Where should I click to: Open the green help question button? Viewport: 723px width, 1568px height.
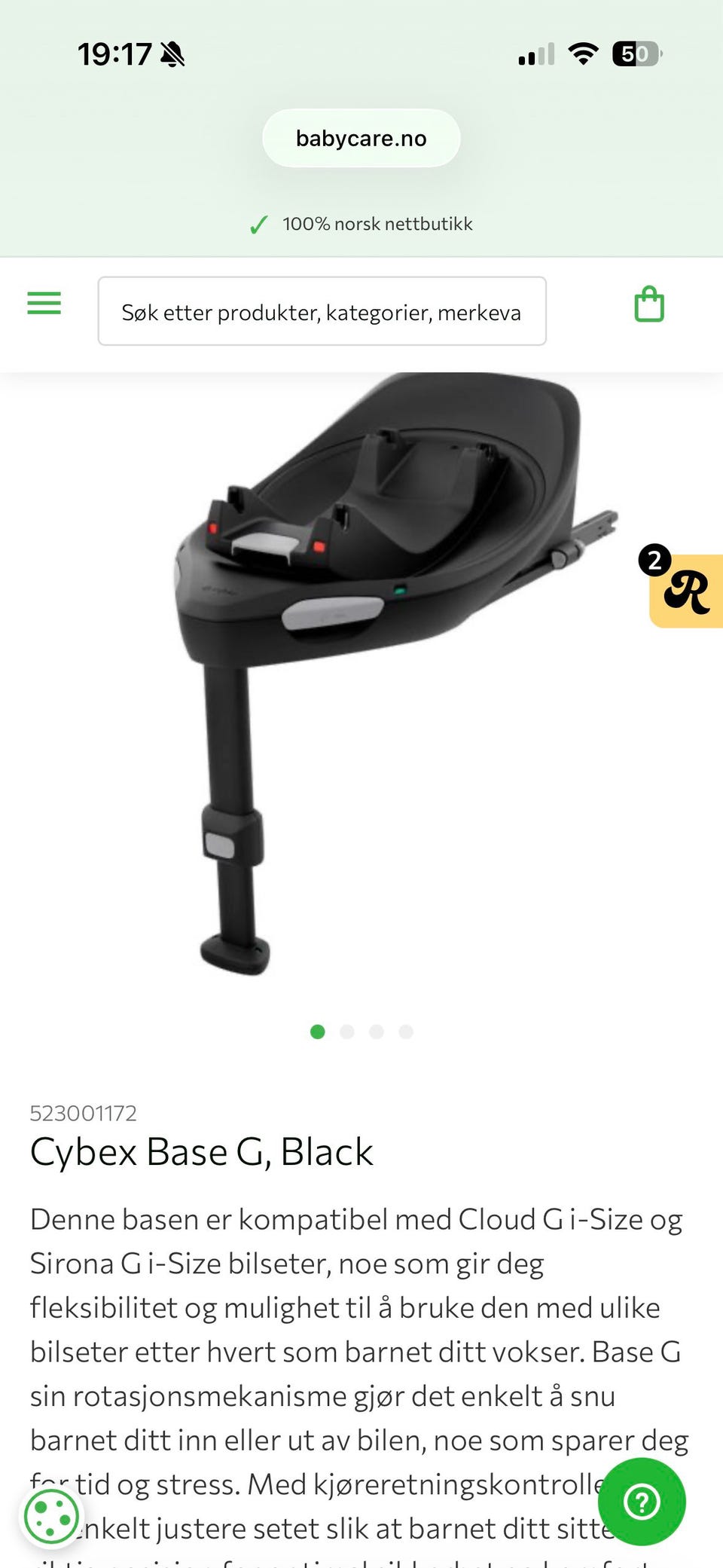coord(642,1502)
